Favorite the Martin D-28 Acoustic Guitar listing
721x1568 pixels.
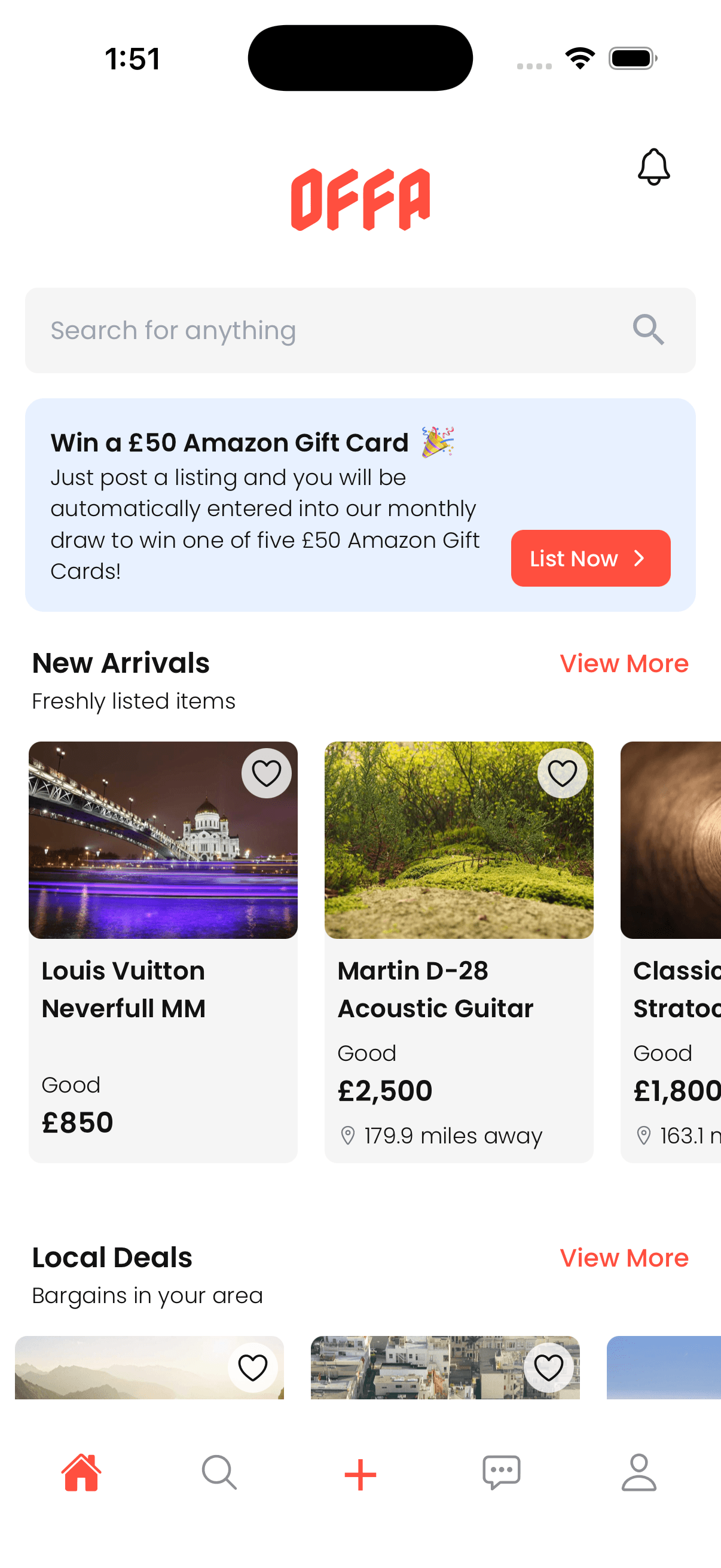click(x=562, y=773)
